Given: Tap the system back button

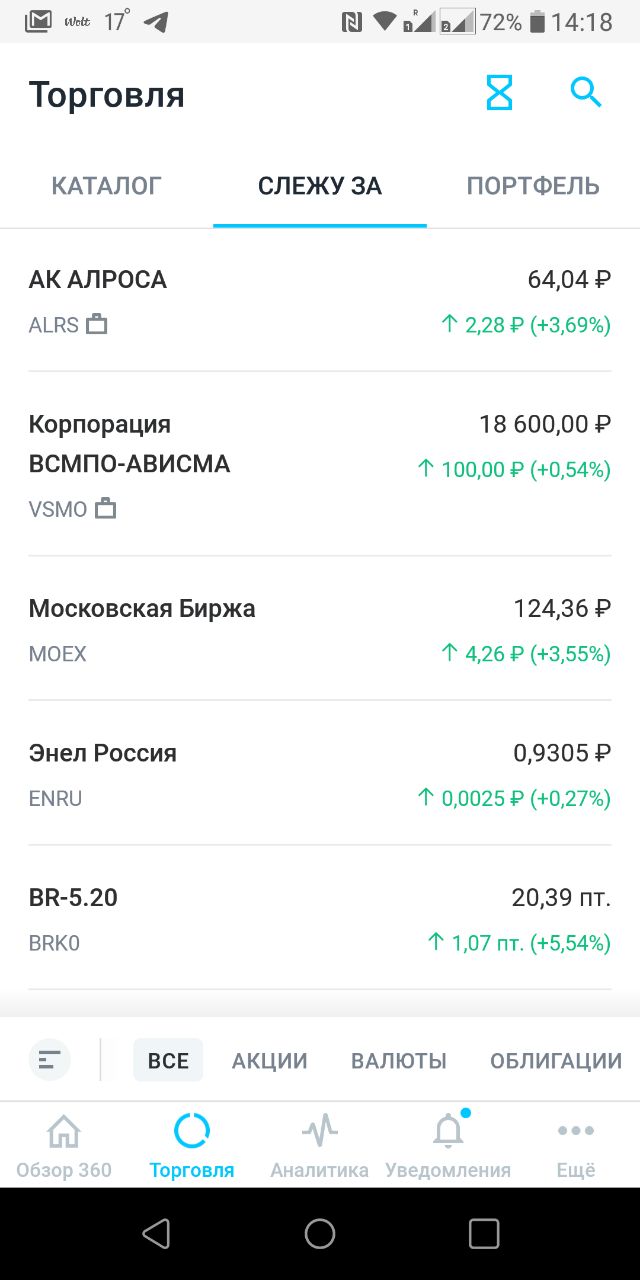Looking at the screenshot, I should coord(156,1234).
